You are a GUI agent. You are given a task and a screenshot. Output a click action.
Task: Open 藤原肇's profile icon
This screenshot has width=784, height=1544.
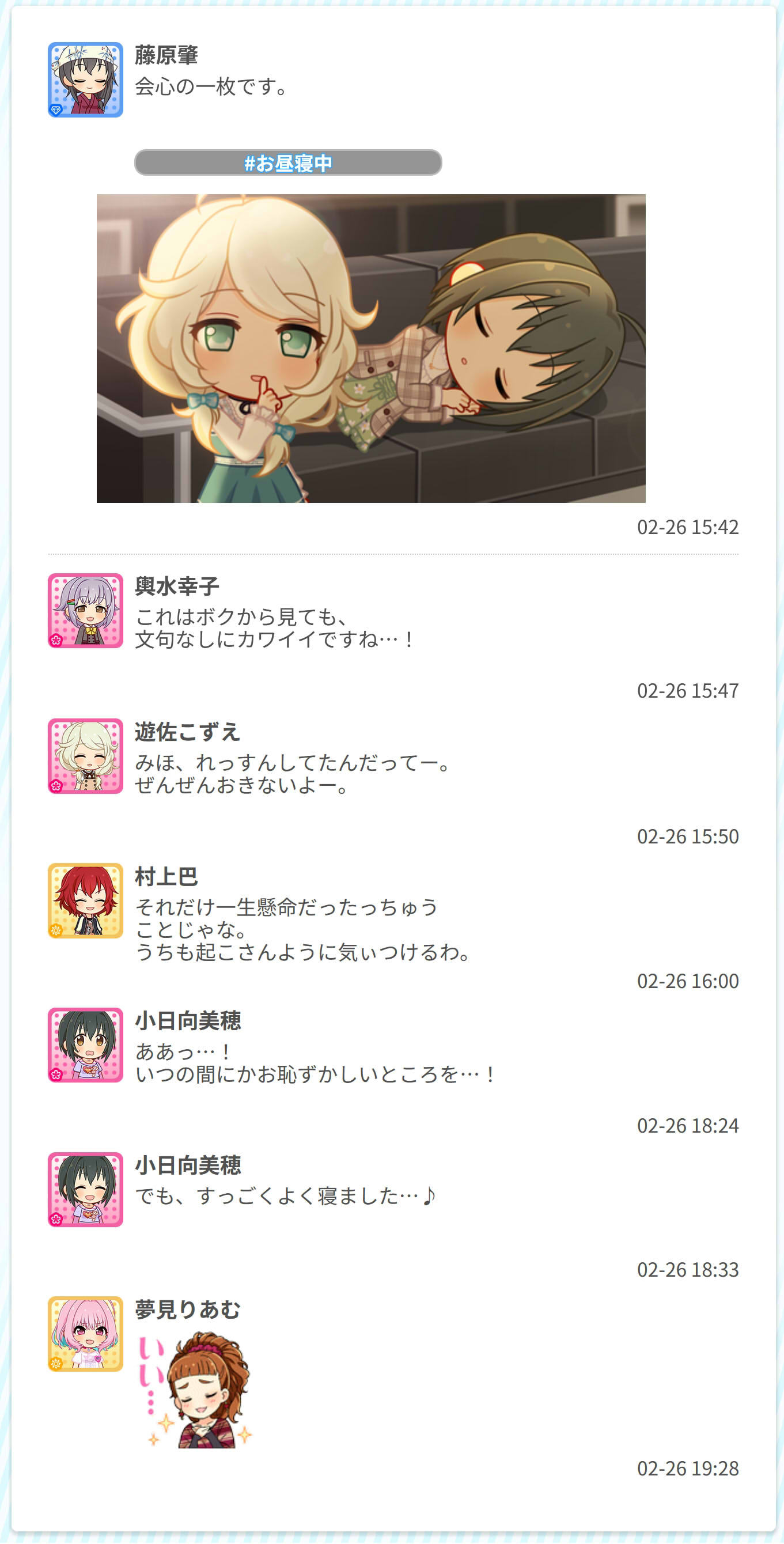pyautogui.click(x=86, y=80)
